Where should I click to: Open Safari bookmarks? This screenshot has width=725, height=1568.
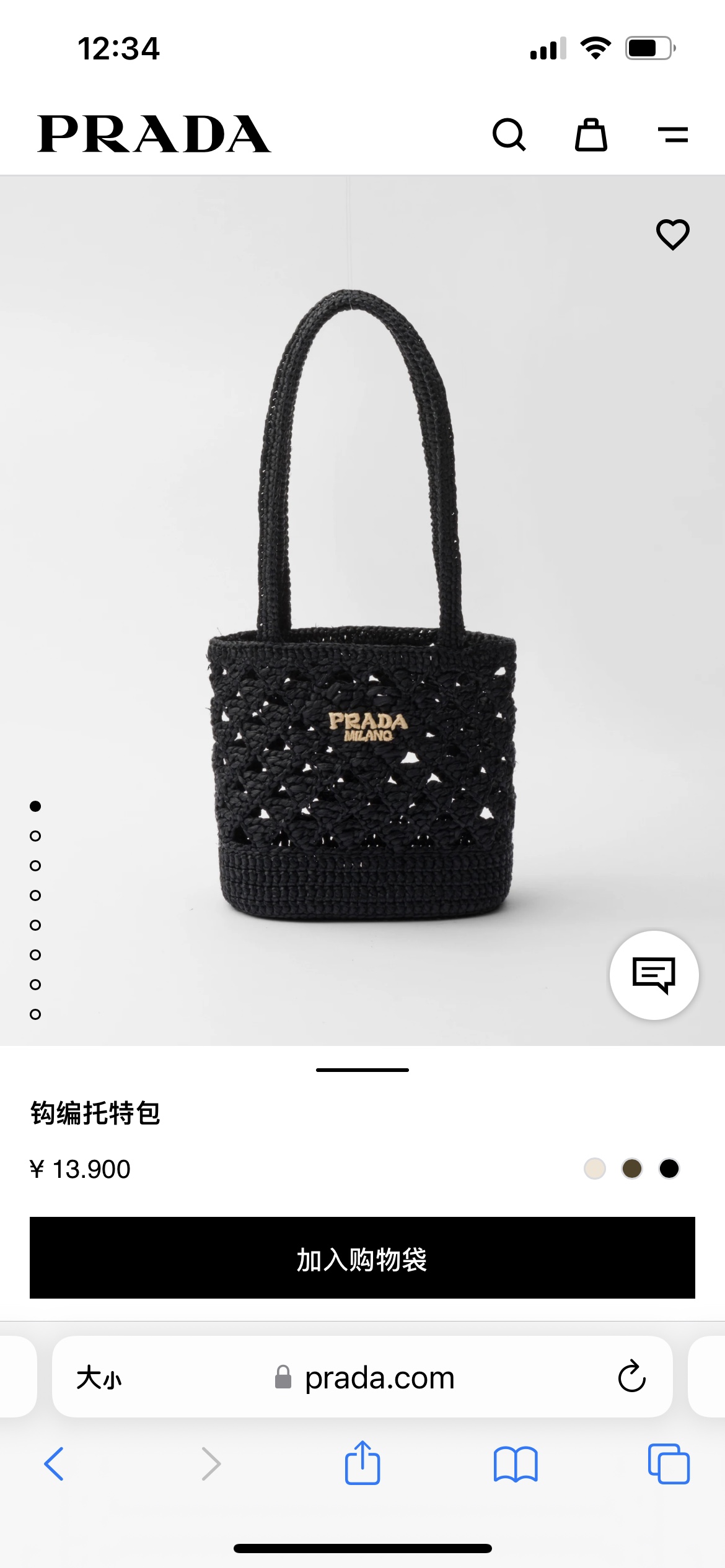[516, 1464]
